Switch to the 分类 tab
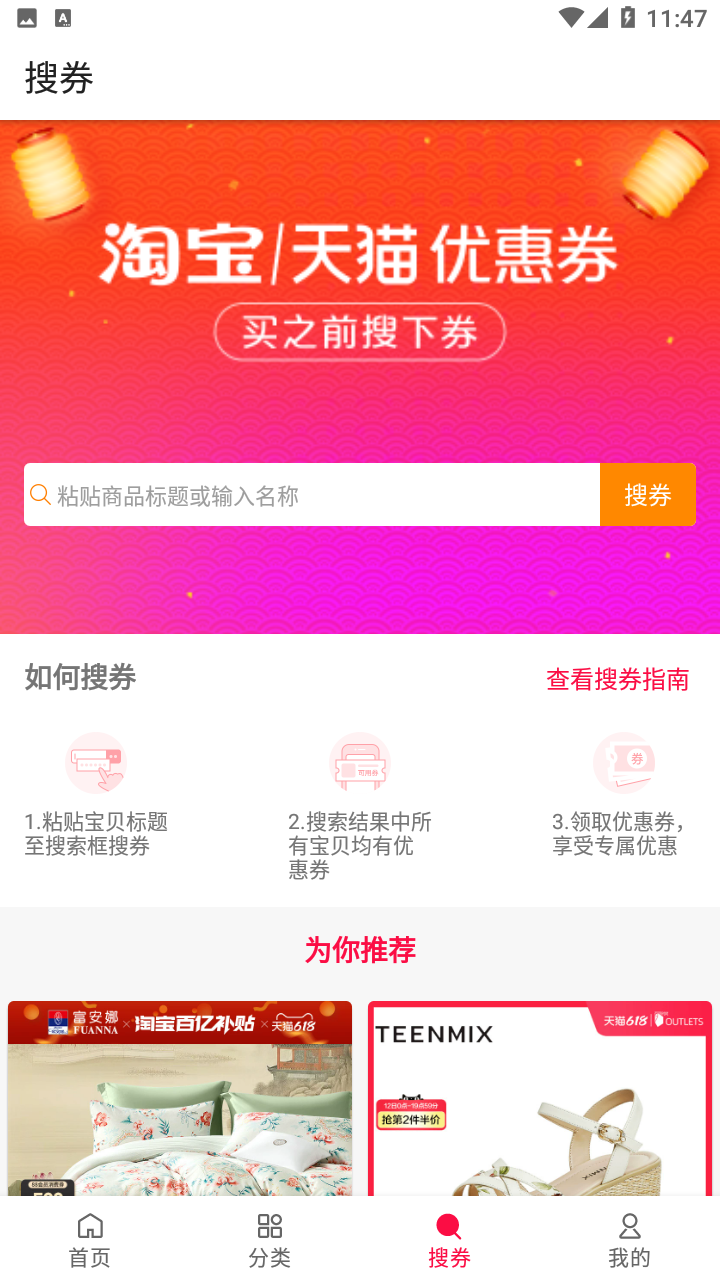Screen dimensions: 720x1280 pyautogui.click(x=270, y=1240)
